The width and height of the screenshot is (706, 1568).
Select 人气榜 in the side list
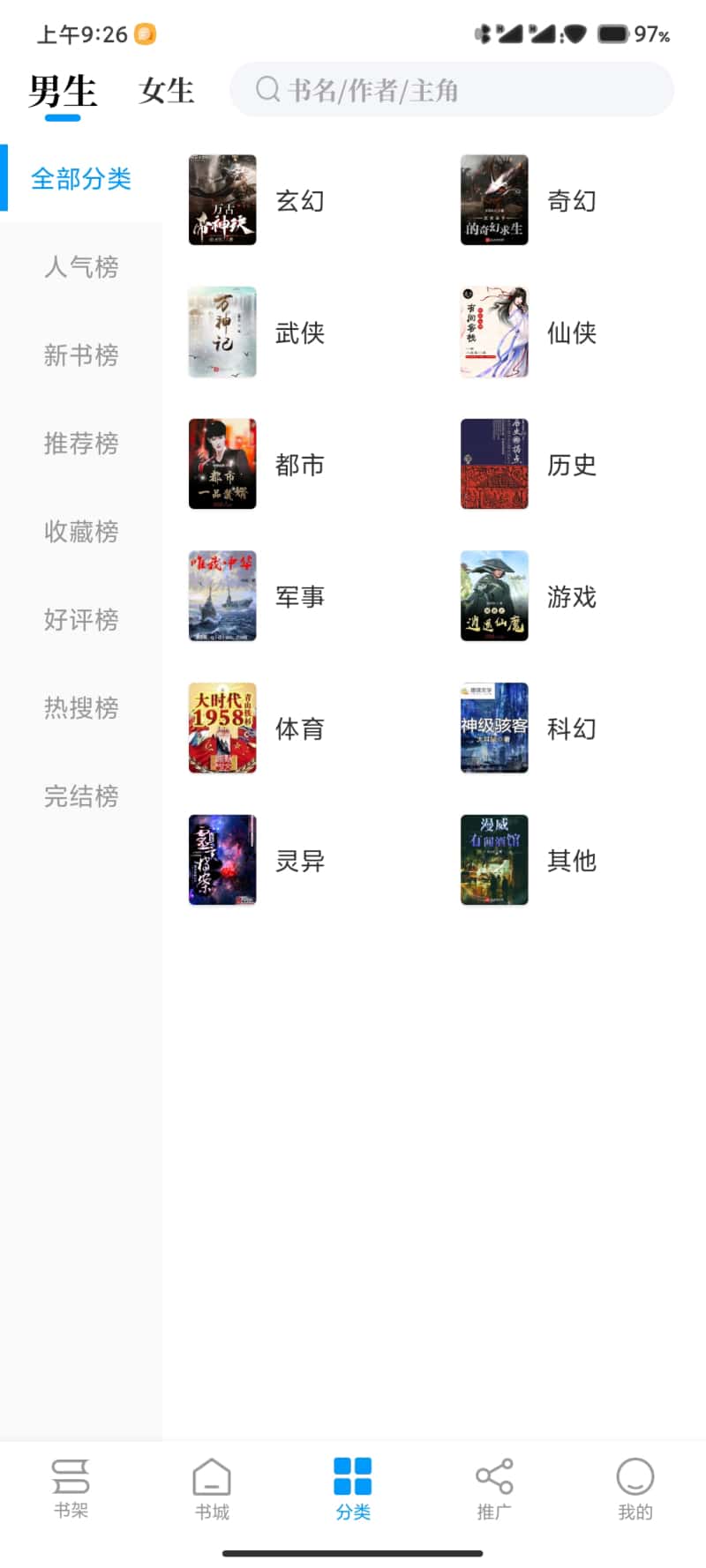point(81,266)
